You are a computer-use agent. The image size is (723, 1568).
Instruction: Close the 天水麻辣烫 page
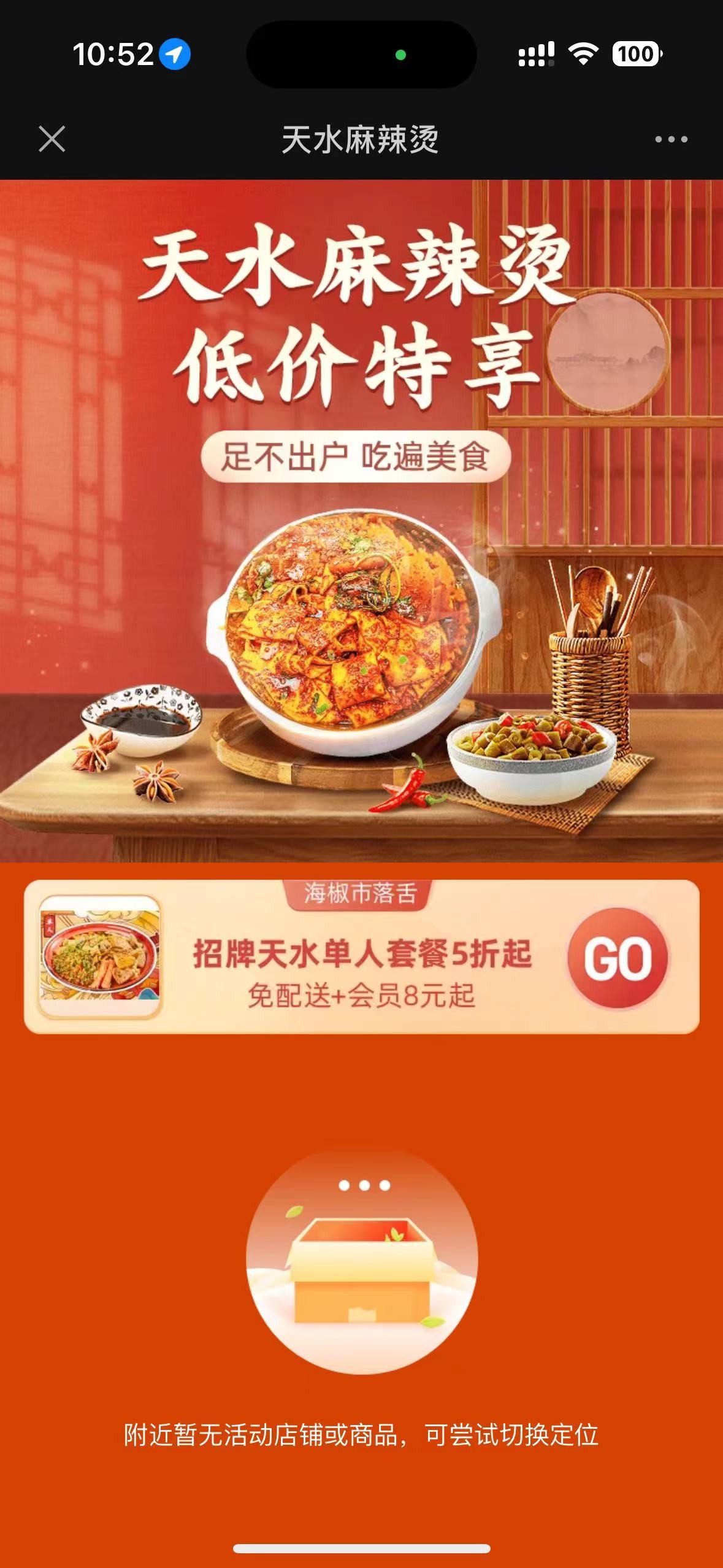click(x=52, y=139)
